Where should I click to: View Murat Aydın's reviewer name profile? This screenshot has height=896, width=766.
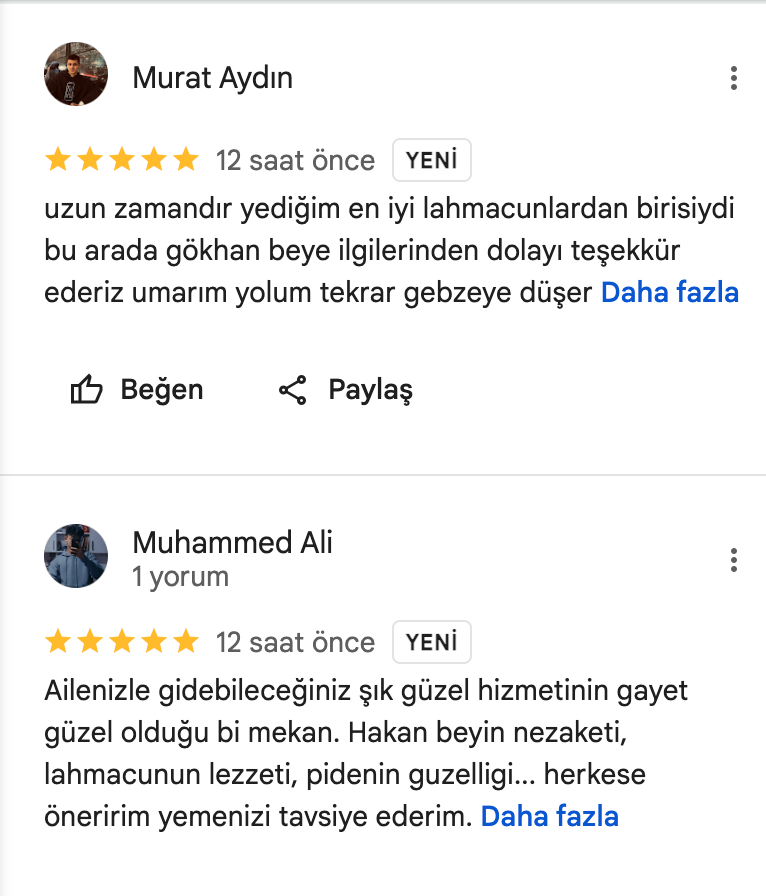point(212,78)
